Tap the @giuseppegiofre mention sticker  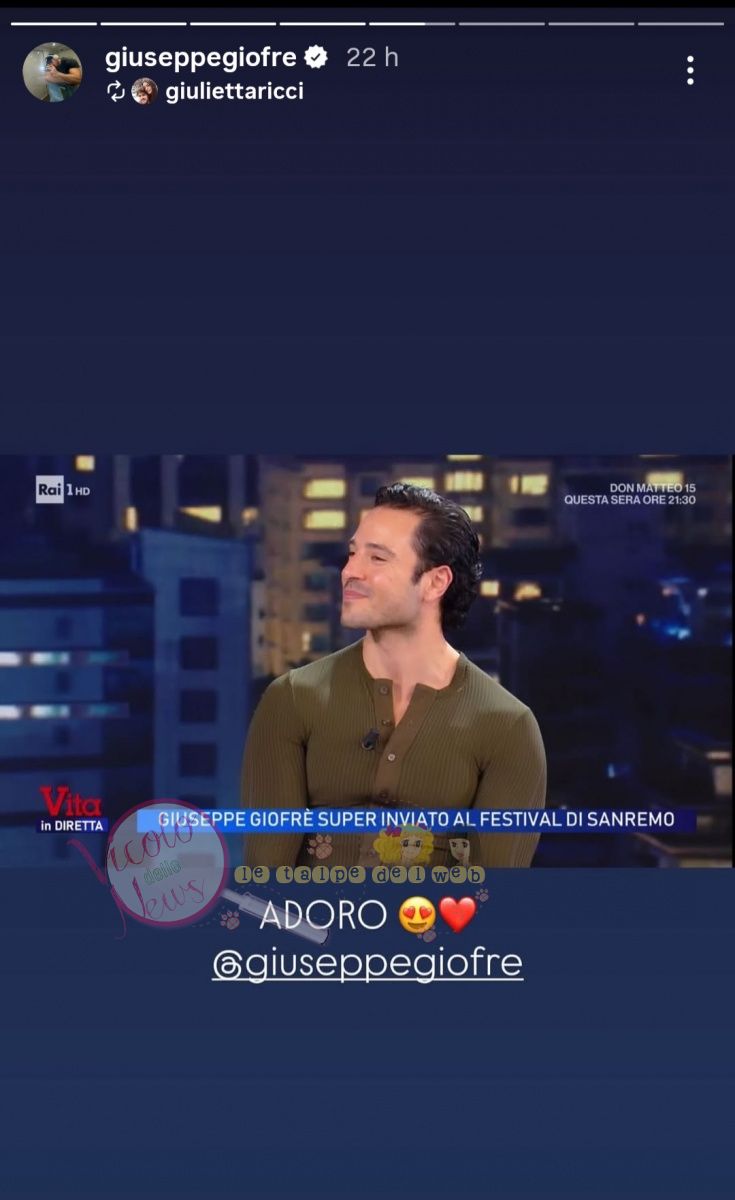[367, 964]
